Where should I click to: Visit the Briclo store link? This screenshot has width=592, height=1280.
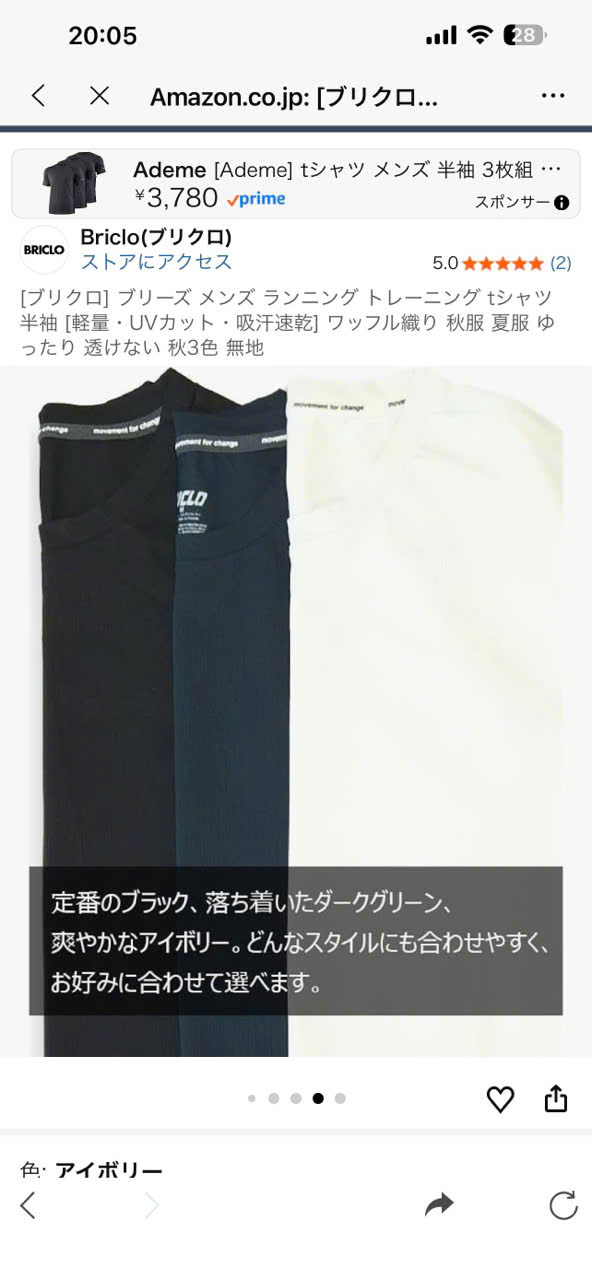[x=156, y=262]
